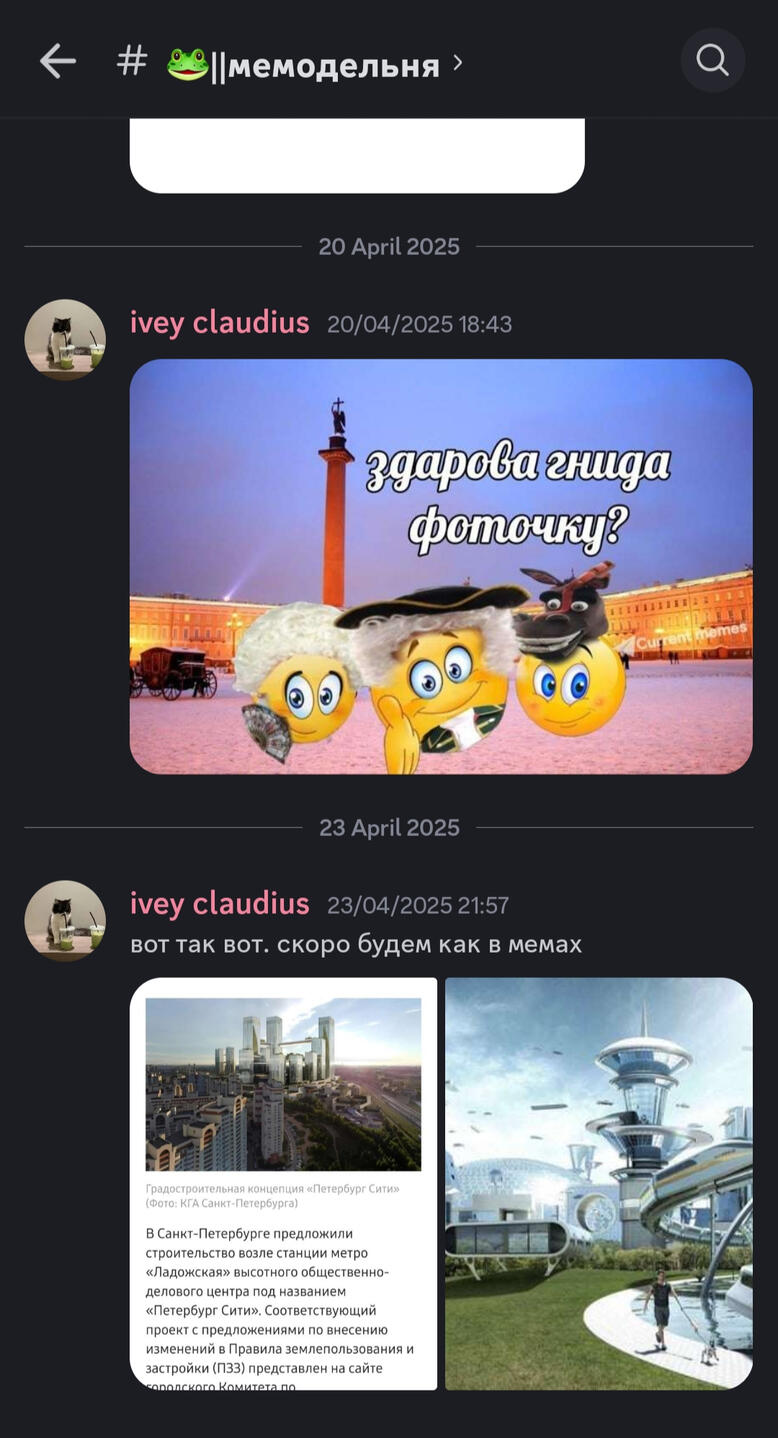Open the emoji meme image from 20 April
Image resolution: width=778 pixels, height=1438 pixels.
[x=440, y=566]
